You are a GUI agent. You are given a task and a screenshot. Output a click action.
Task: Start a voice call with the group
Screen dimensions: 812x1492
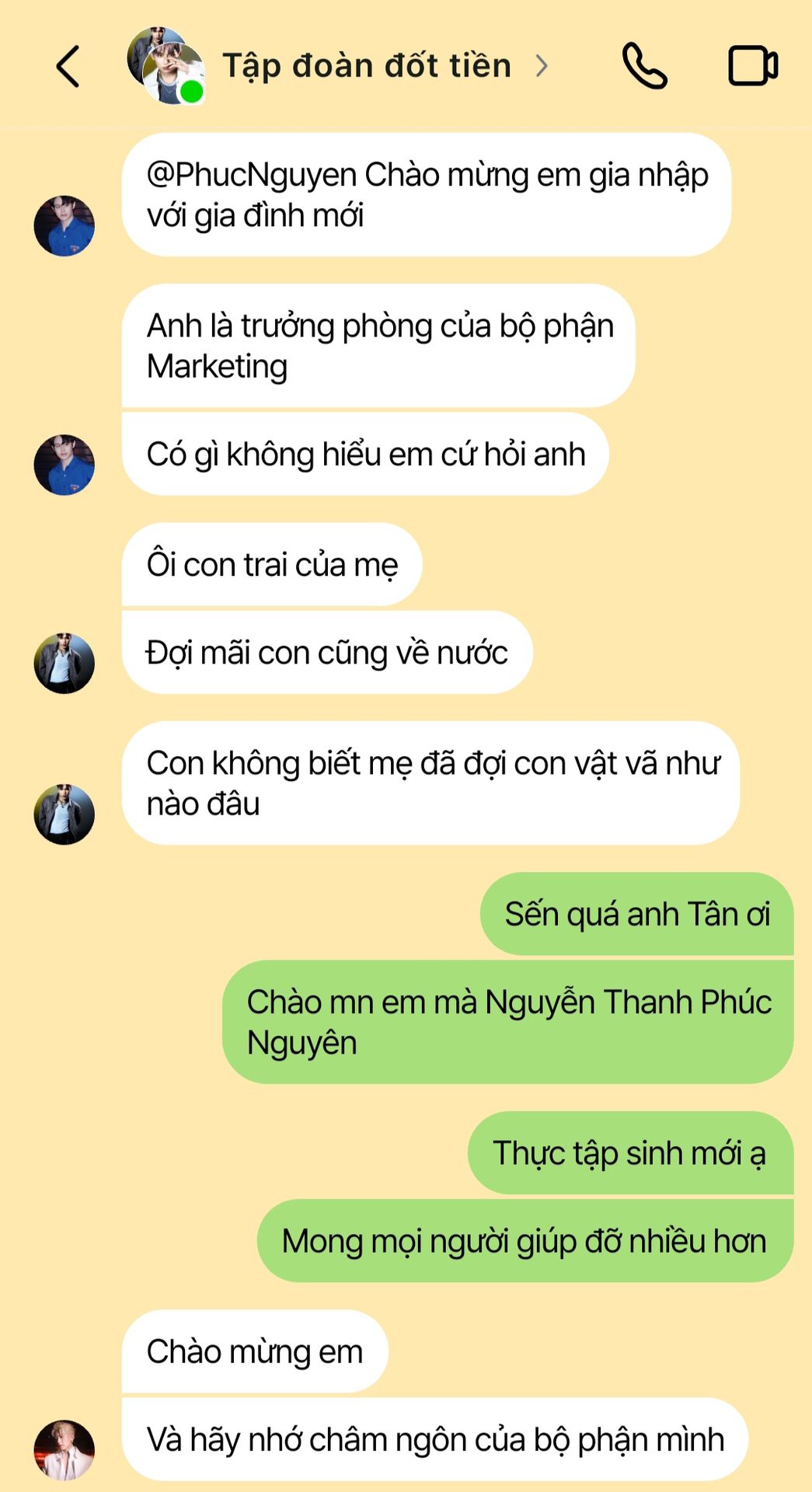pos(644,66)
